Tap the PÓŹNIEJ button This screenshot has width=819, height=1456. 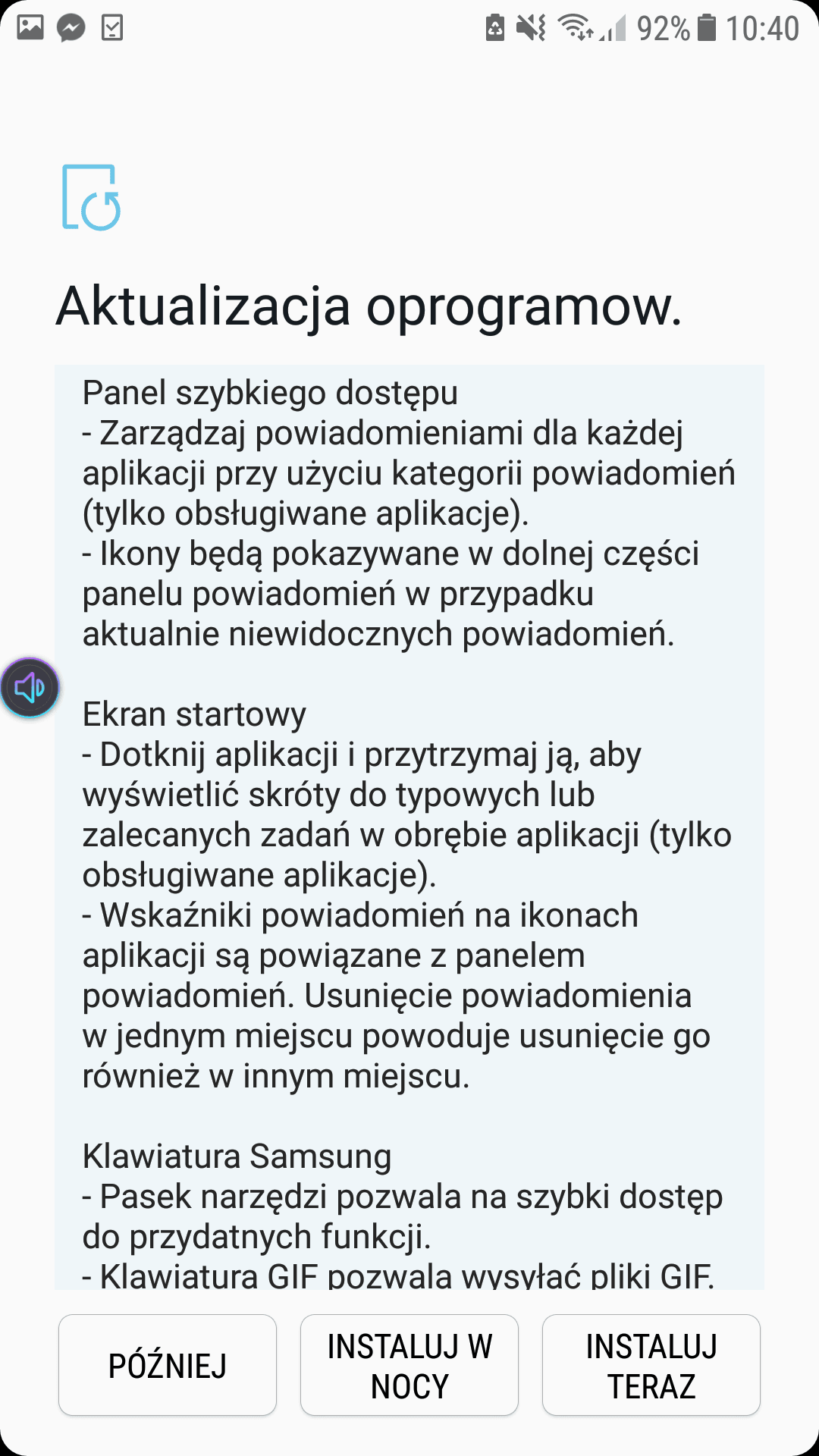click(168, 1365)
